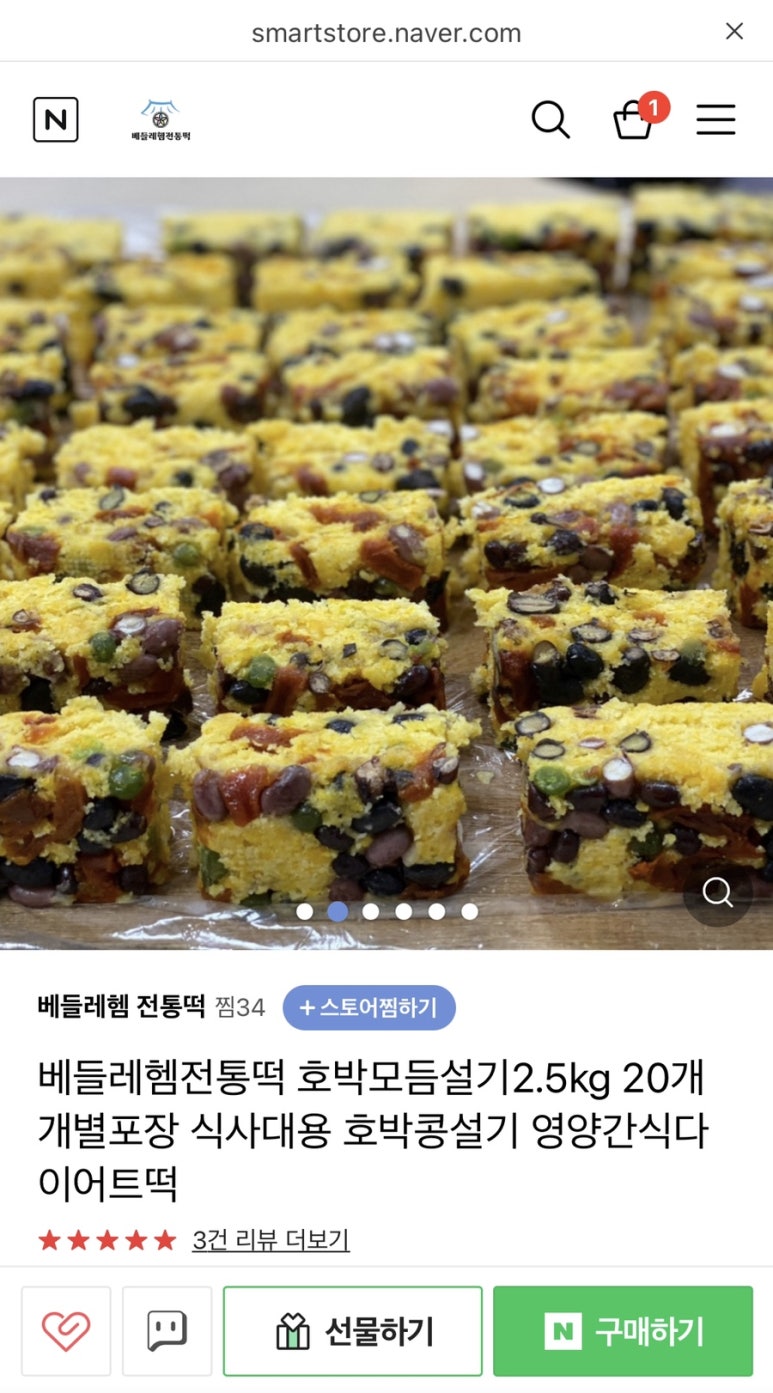This screenshot has width=773, height=1393.
Task: Open the product photo fullscreen
Action: click(386, 560)
